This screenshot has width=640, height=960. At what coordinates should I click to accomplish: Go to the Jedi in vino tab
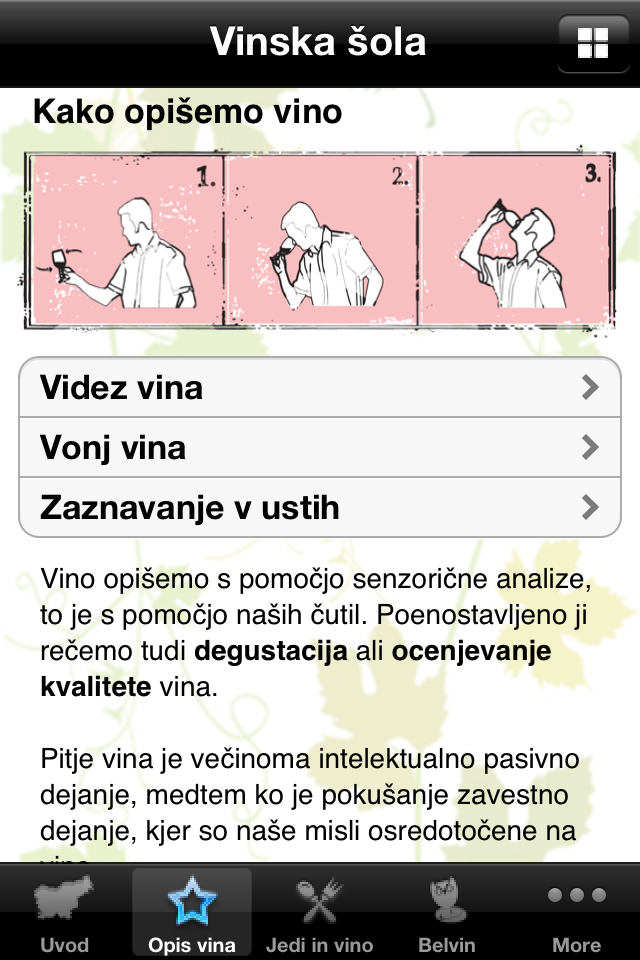click(x=319, y=914)
